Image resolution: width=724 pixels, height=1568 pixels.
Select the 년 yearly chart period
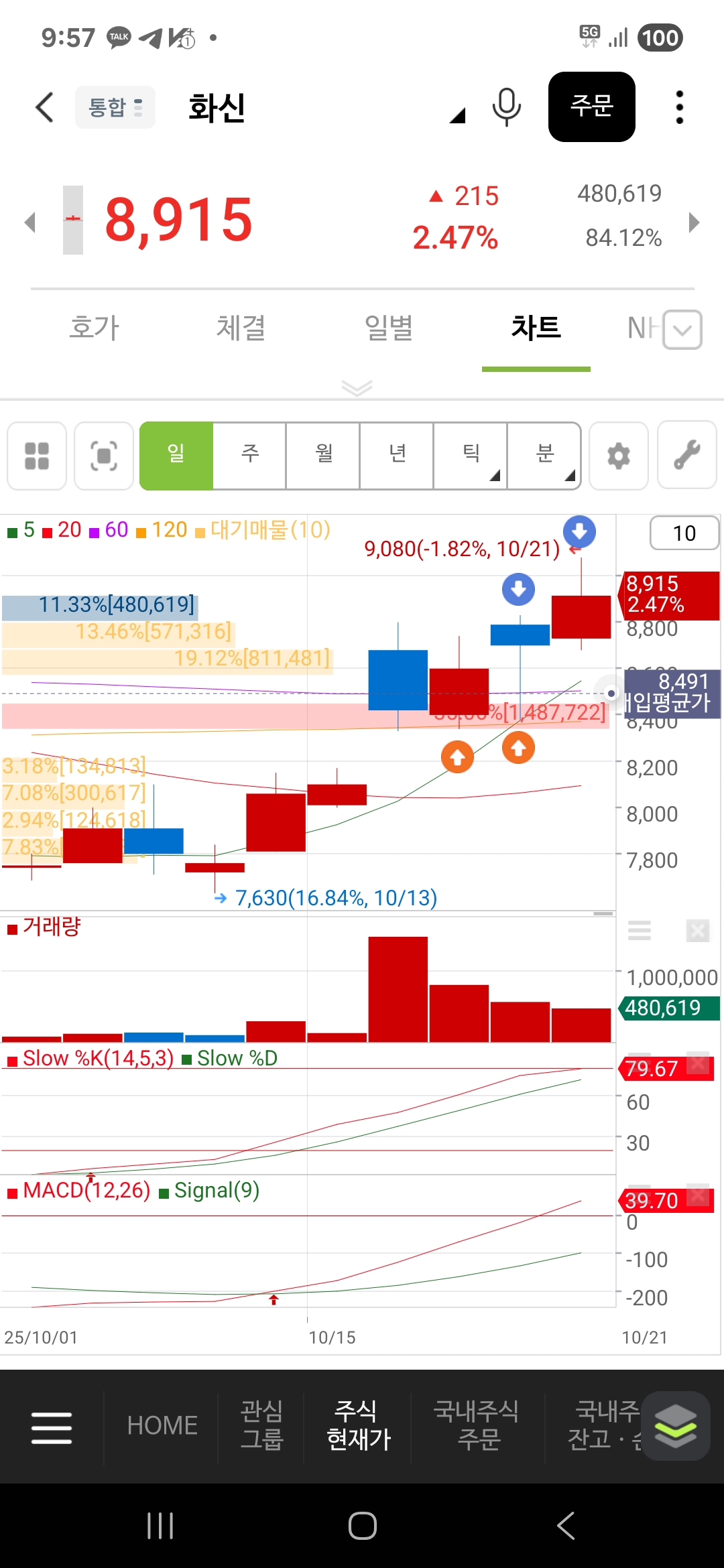pyautogui.click(x=398, y=456)
